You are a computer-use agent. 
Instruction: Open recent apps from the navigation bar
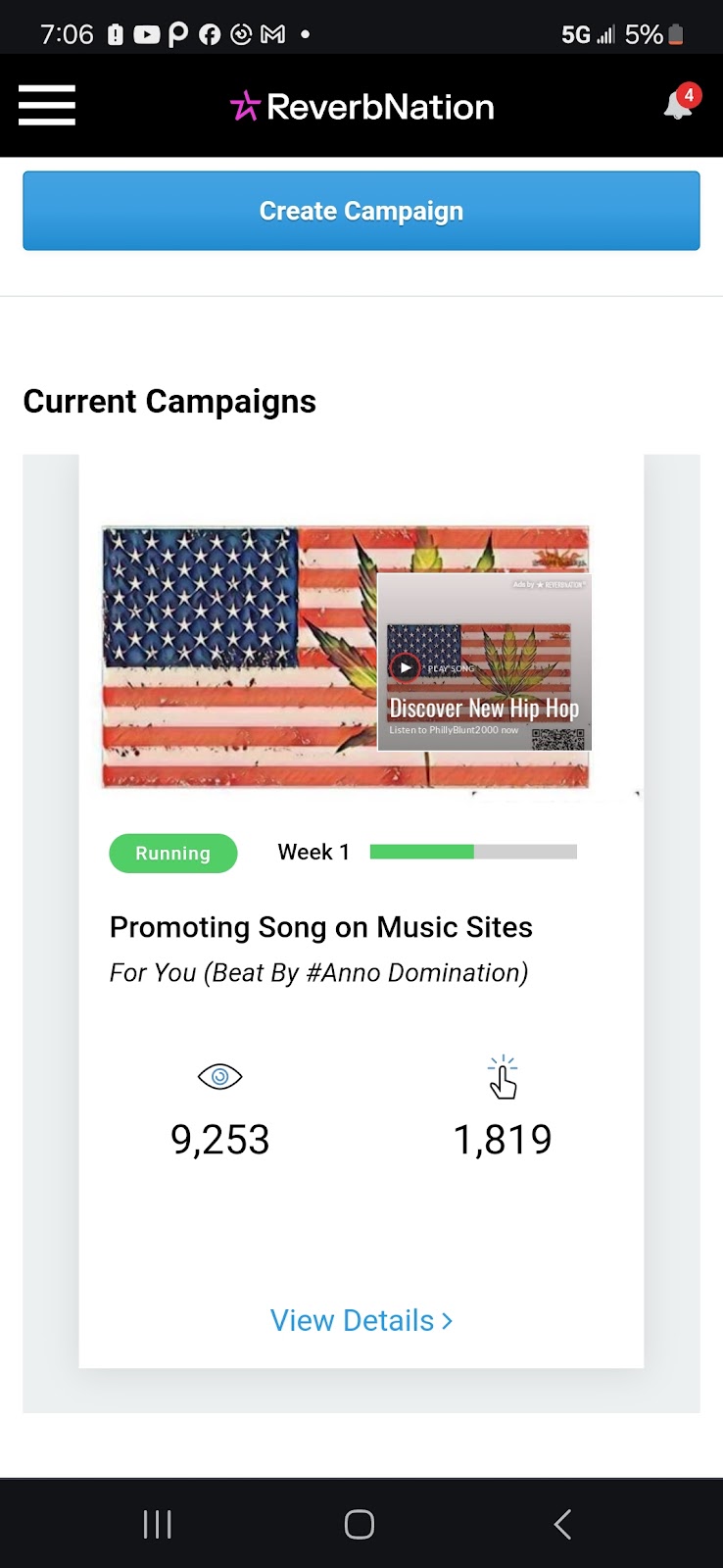pos(158,1524)
